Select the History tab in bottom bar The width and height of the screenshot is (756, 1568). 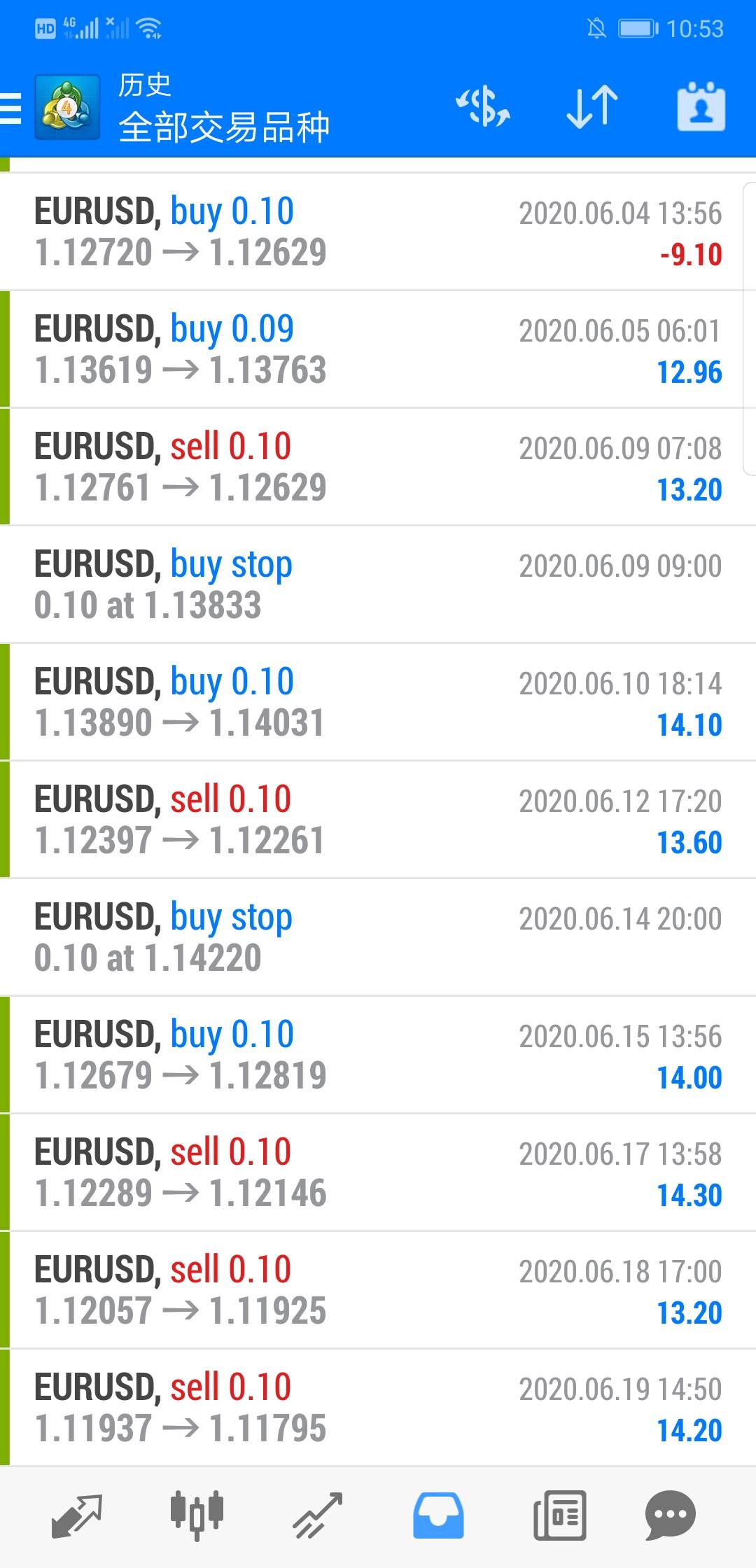pos(438,1516)
